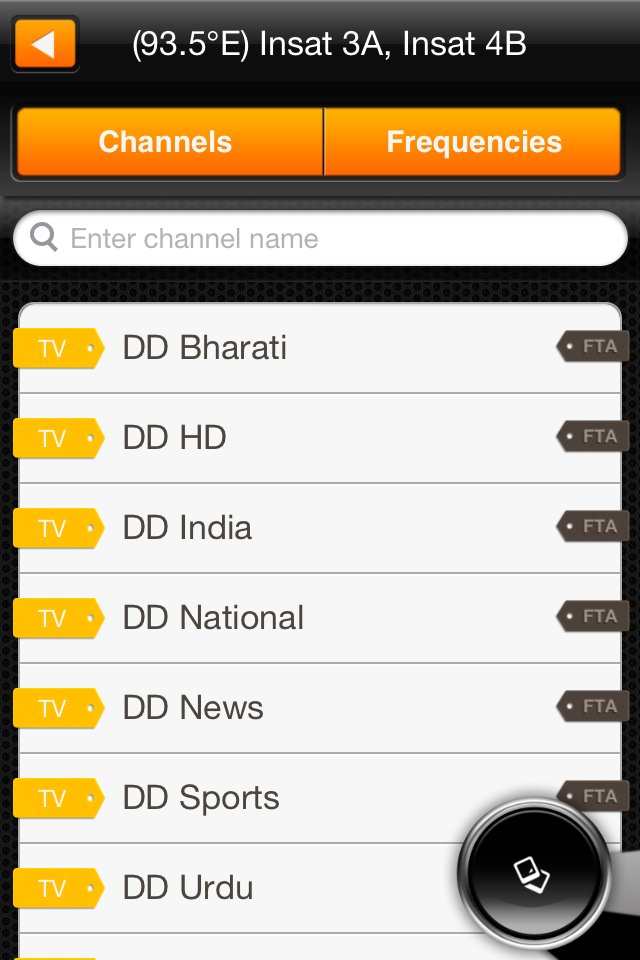Go back using the orange arrow
Screen dimensions: 640x960
coord(45,45)
